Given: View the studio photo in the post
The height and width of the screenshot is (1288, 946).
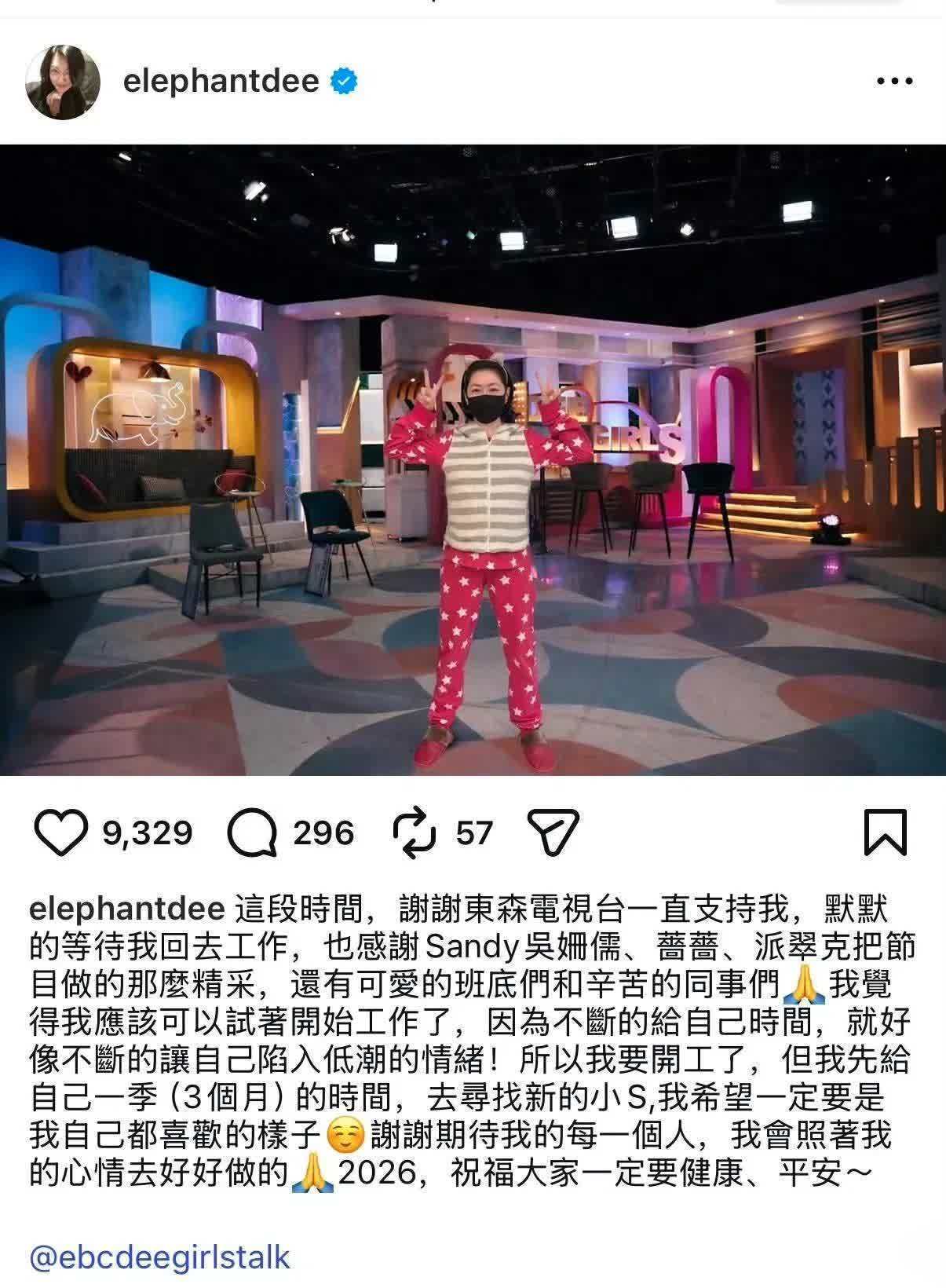Looking at the screenshot, I should [x=473, y=459].
